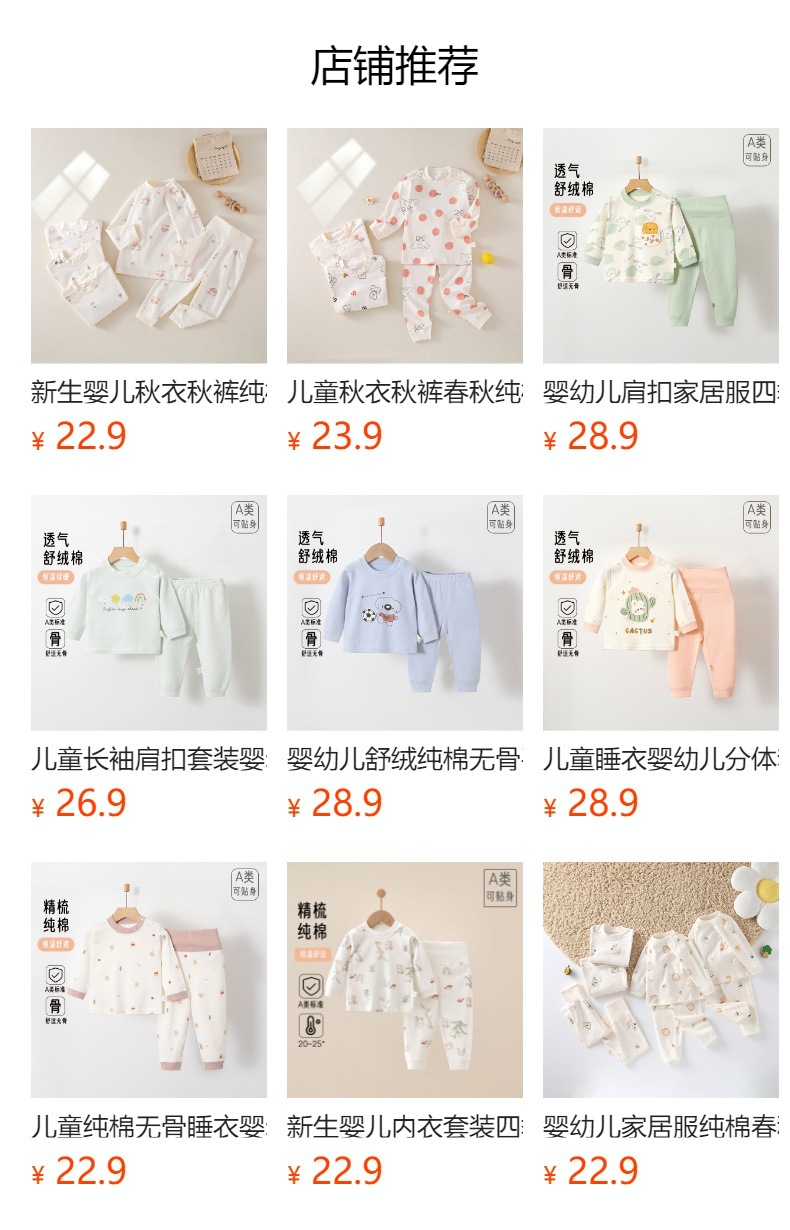Tap the 婴幼儿舒绒纯棉无骨 blue set card
Screen dimensions: 790x1230
(405, 613)
